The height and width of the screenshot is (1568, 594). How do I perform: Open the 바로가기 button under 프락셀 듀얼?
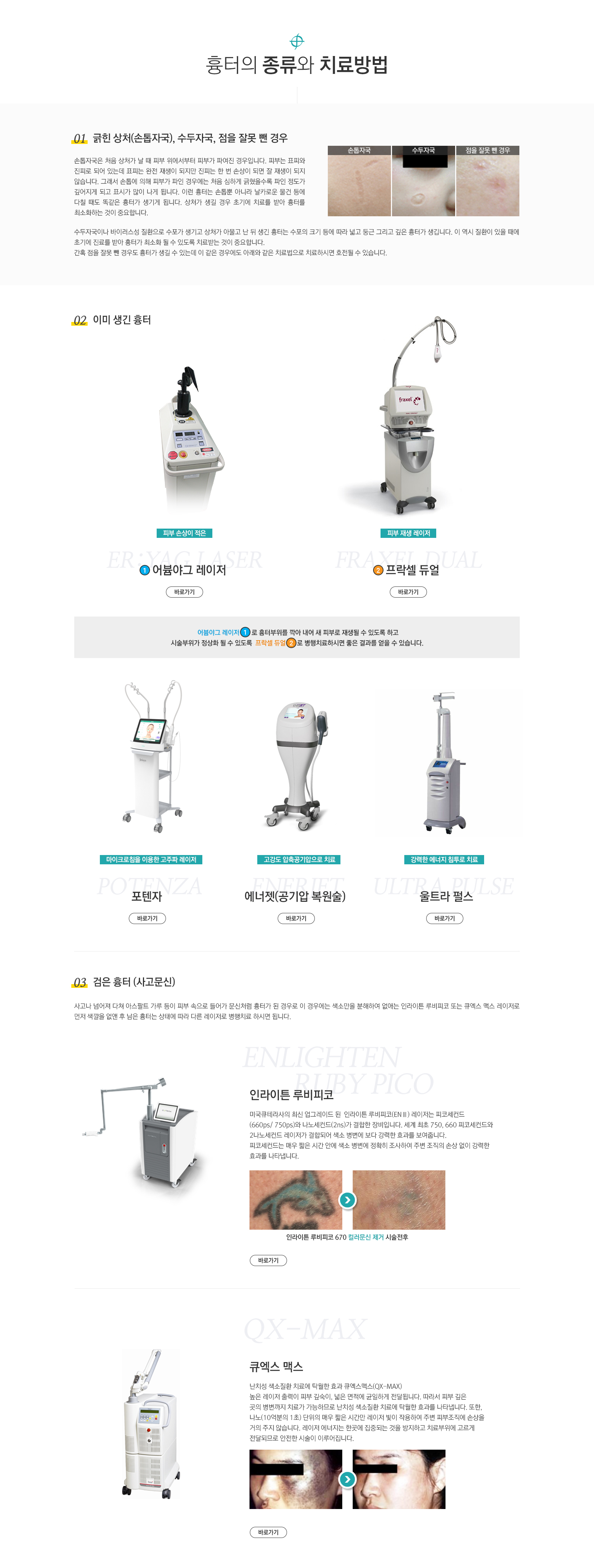(x=408, y=592)
